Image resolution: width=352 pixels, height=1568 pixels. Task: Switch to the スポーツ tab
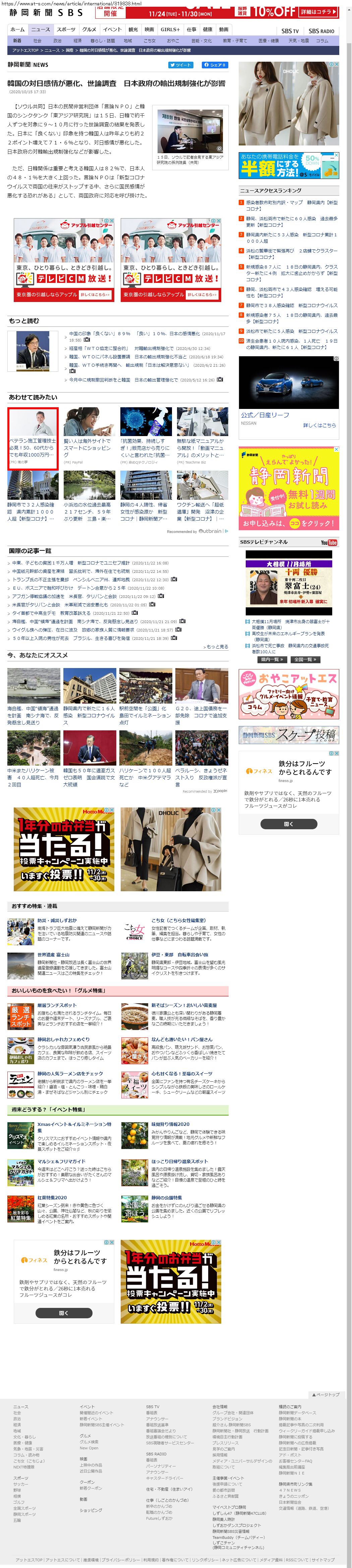tap(66, 29)
